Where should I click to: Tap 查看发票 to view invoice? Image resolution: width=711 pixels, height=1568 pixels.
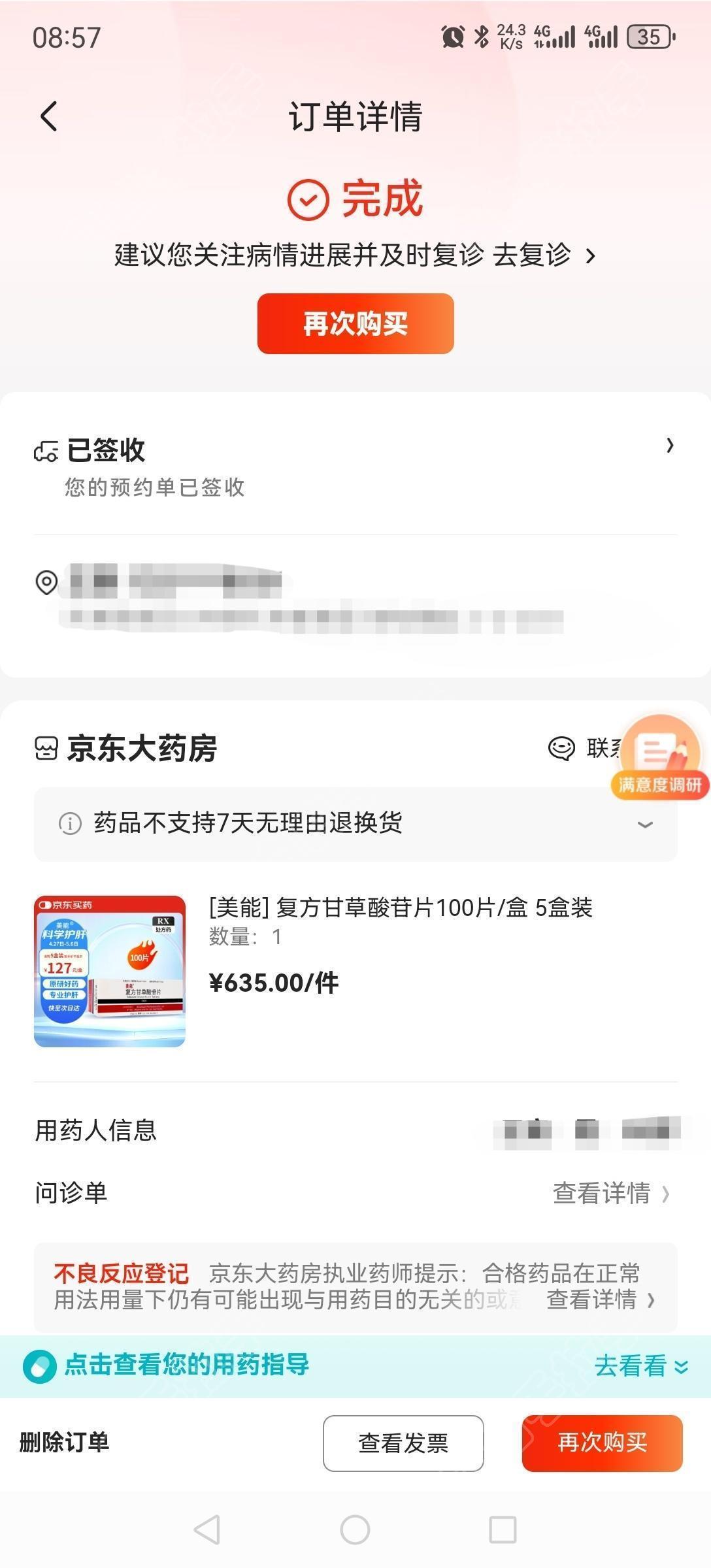tap(403, 1443)
